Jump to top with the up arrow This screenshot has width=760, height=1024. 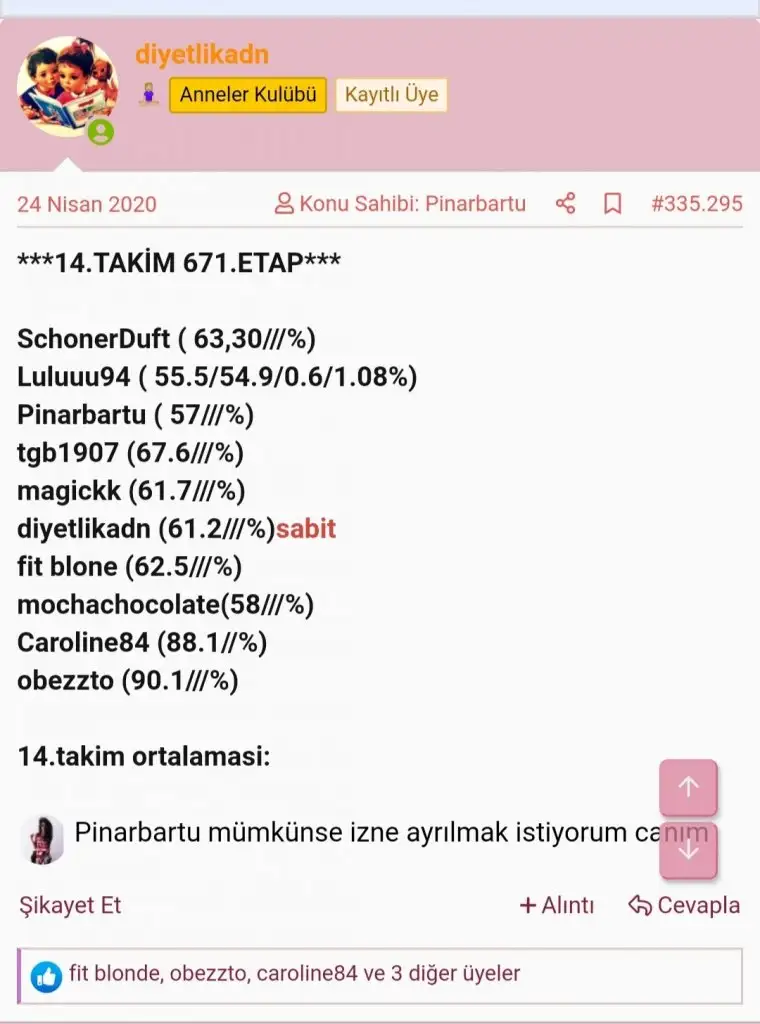688,787
